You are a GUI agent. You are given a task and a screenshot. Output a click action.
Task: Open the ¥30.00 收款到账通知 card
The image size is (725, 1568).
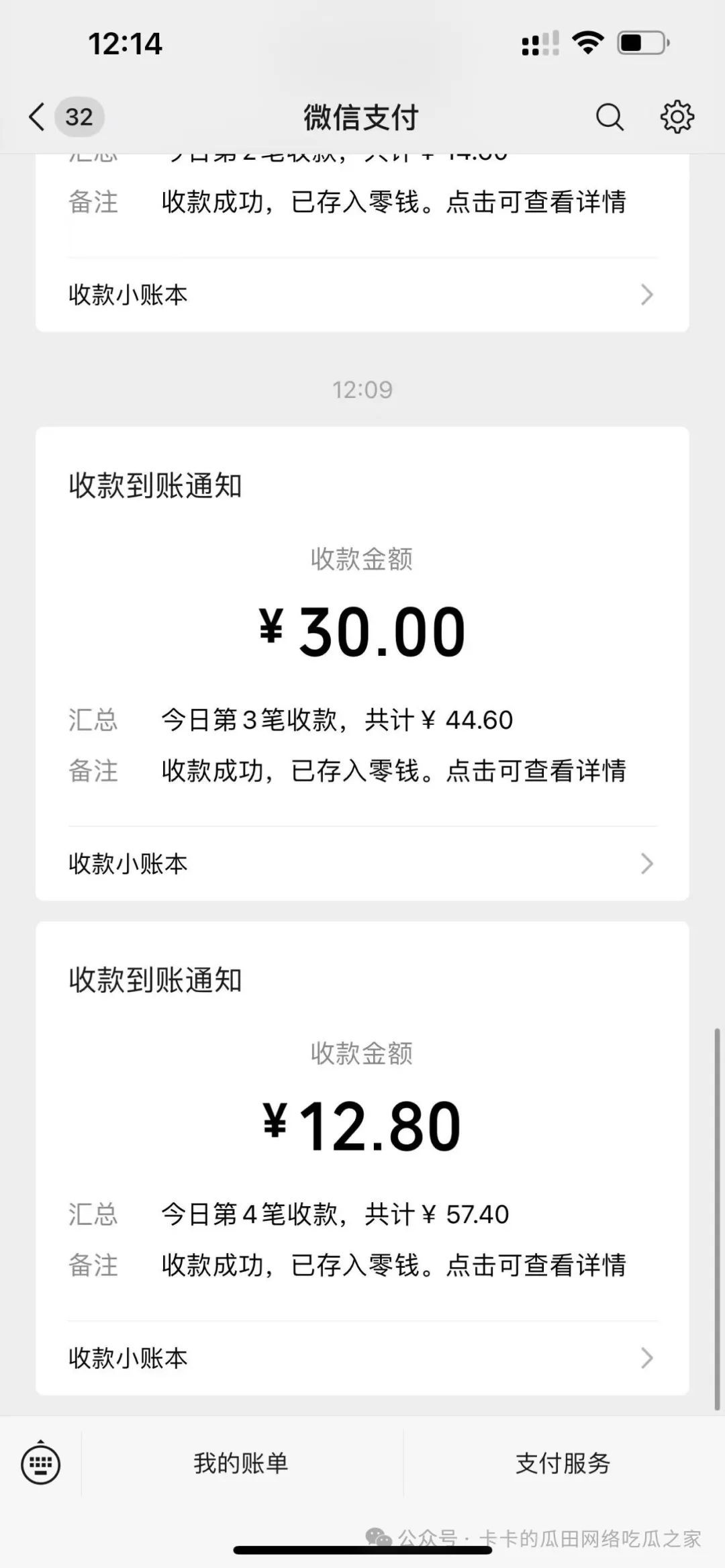coord(362,631)
